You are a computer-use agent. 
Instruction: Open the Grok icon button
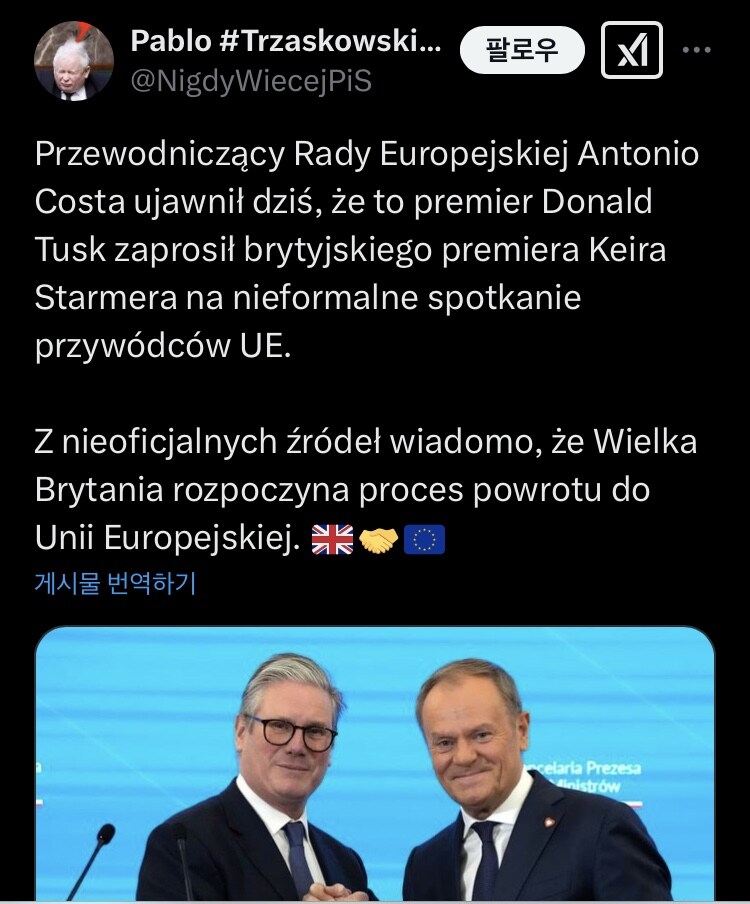(632, 50)
